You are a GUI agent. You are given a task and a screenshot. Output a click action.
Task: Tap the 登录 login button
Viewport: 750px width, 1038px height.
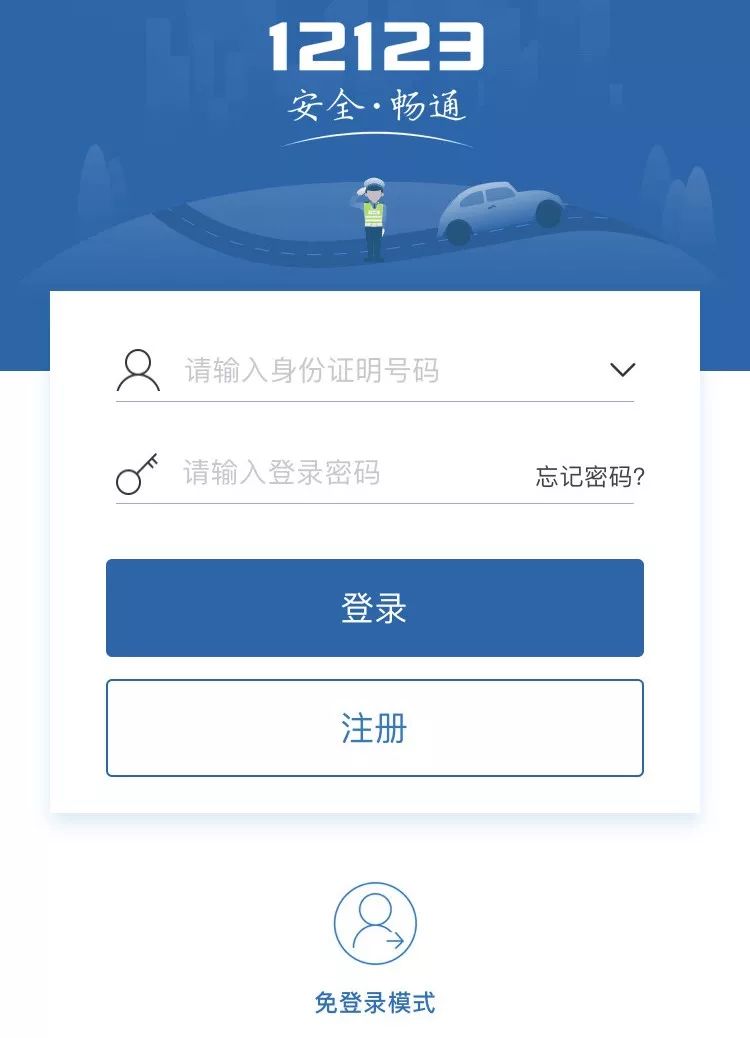(375, 608)
